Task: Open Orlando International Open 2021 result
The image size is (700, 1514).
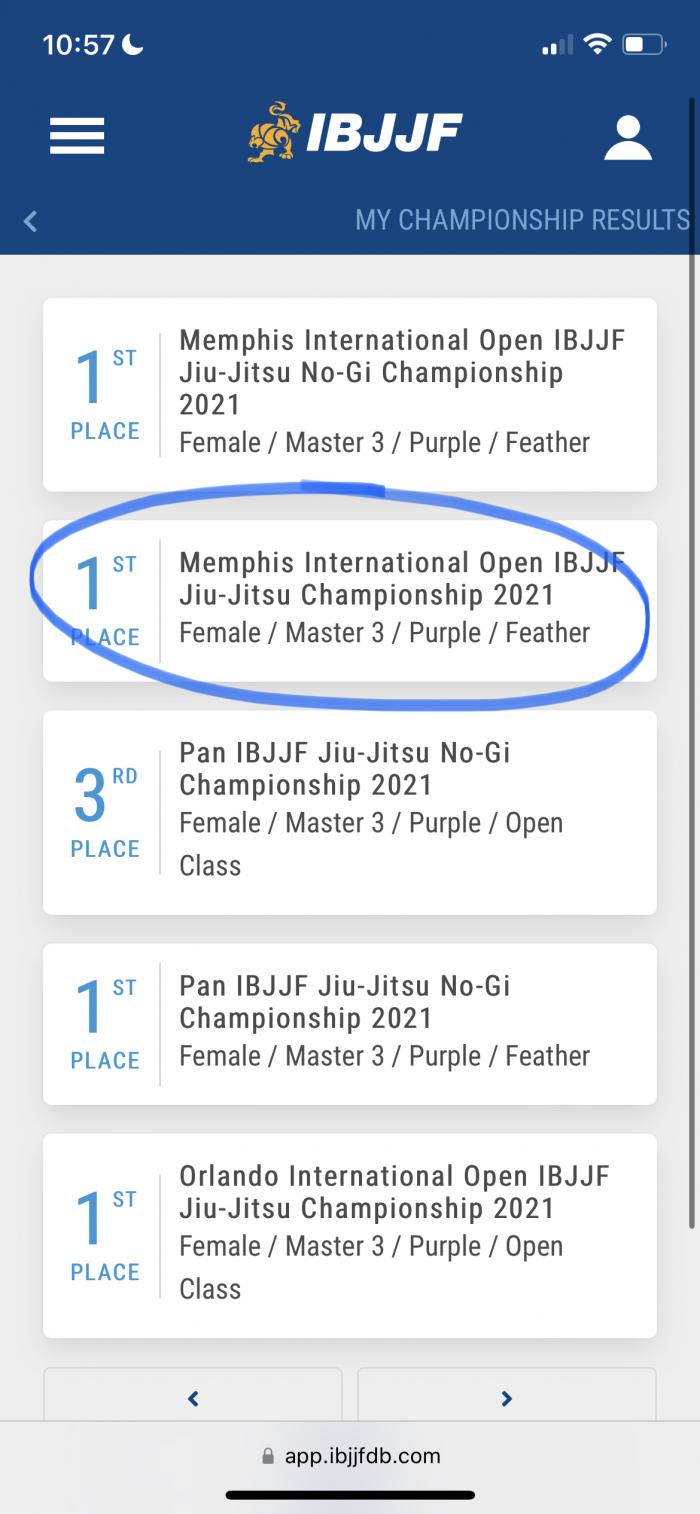Action: tap(350, 1235)
